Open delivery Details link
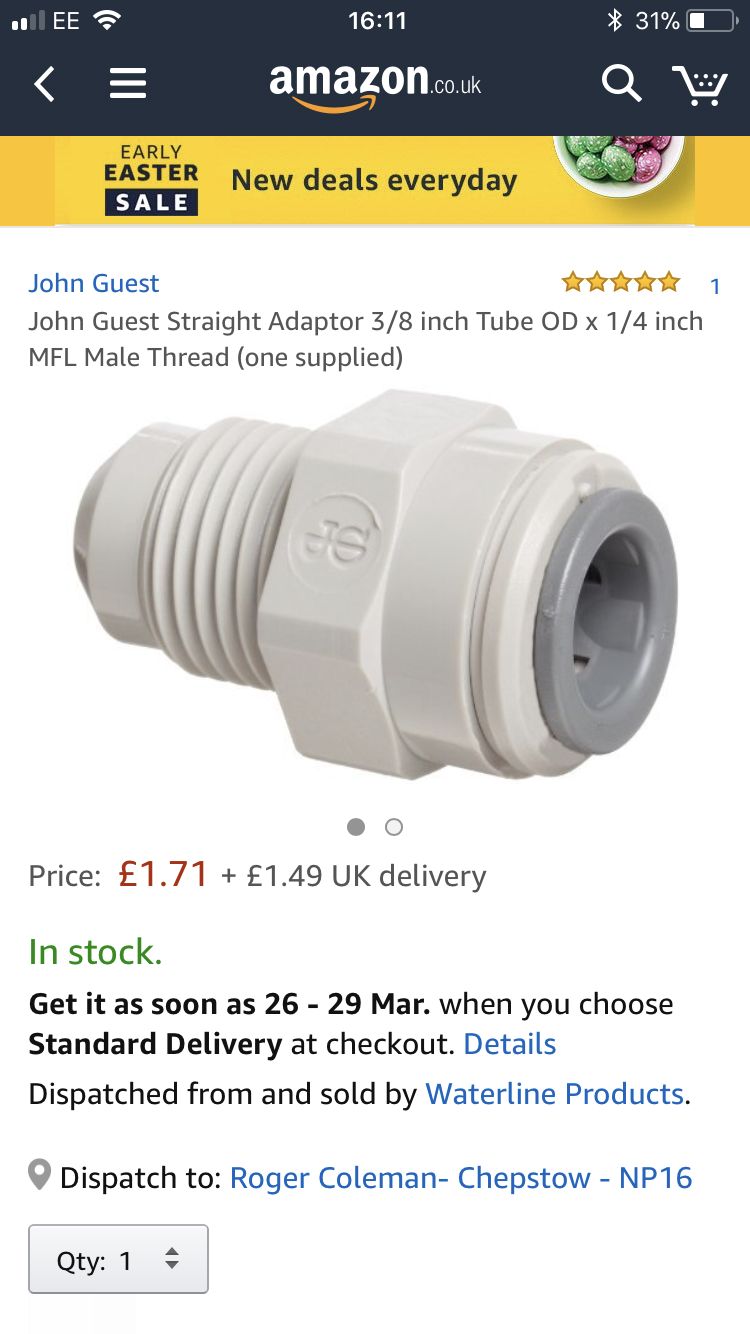The width and height of the screenshot is (750, 1334). [510, 1044]
